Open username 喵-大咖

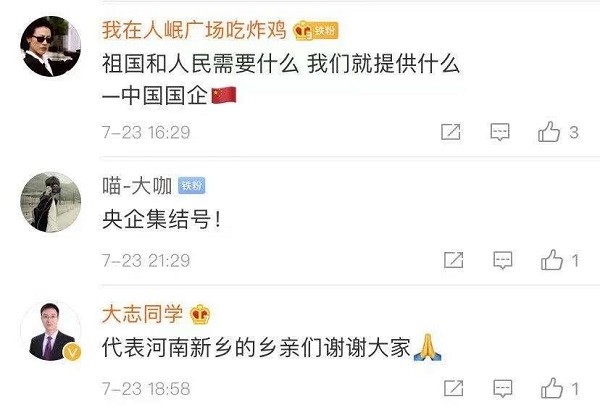click(x=136, y=186)
